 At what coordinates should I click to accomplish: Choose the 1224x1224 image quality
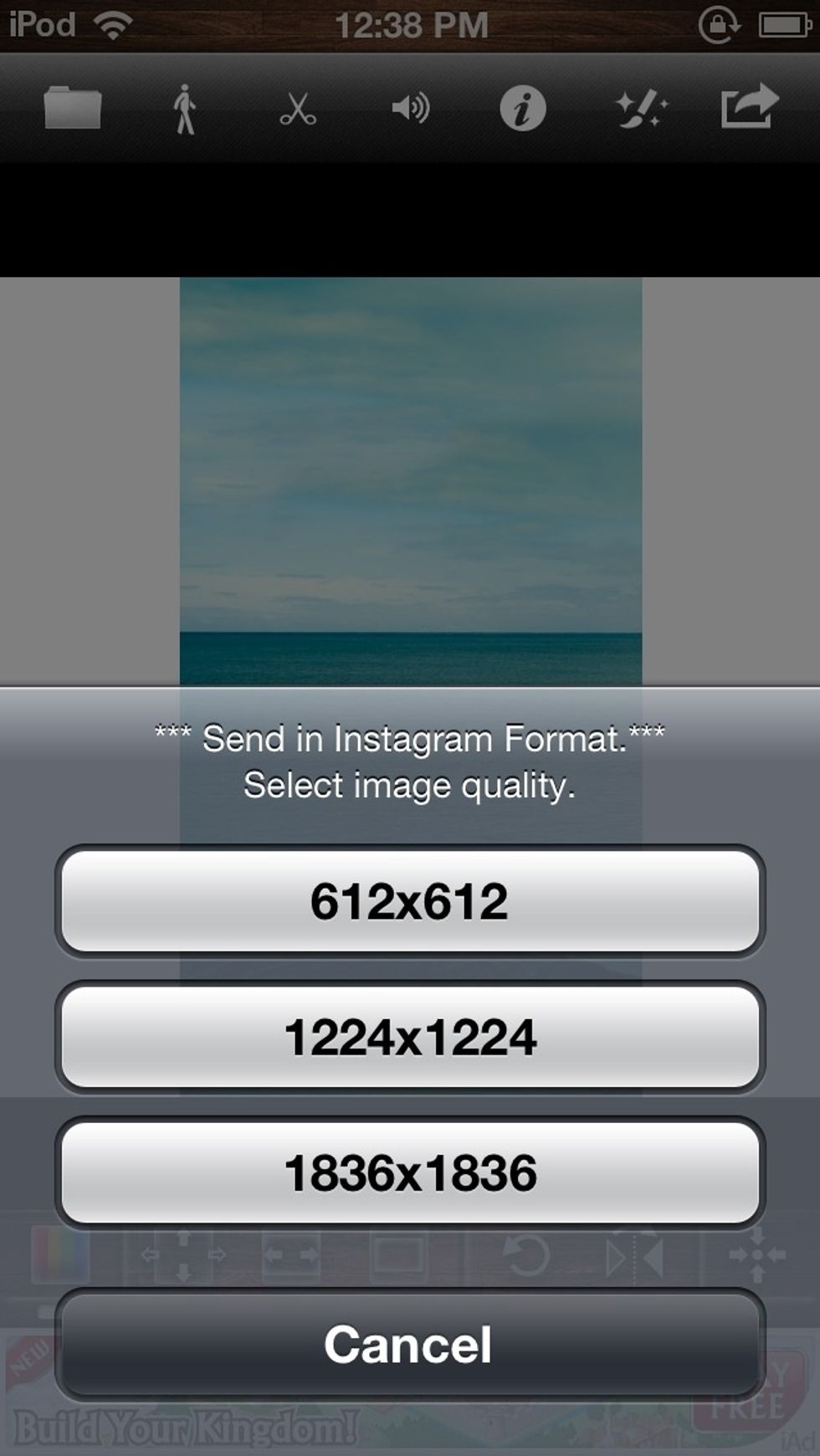point(410,1037)
